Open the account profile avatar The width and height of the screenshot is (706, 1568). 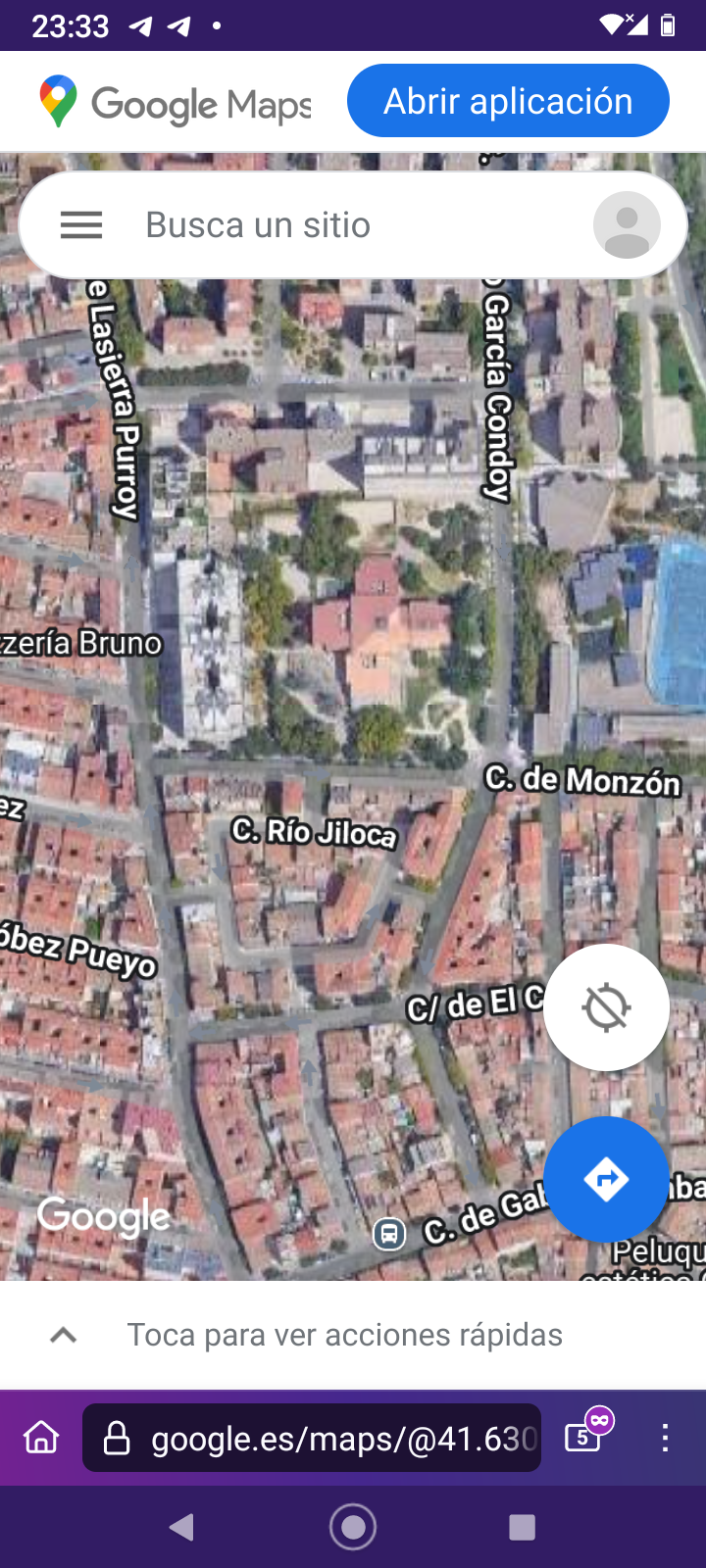pyautogui.click(x=627, y=225)
